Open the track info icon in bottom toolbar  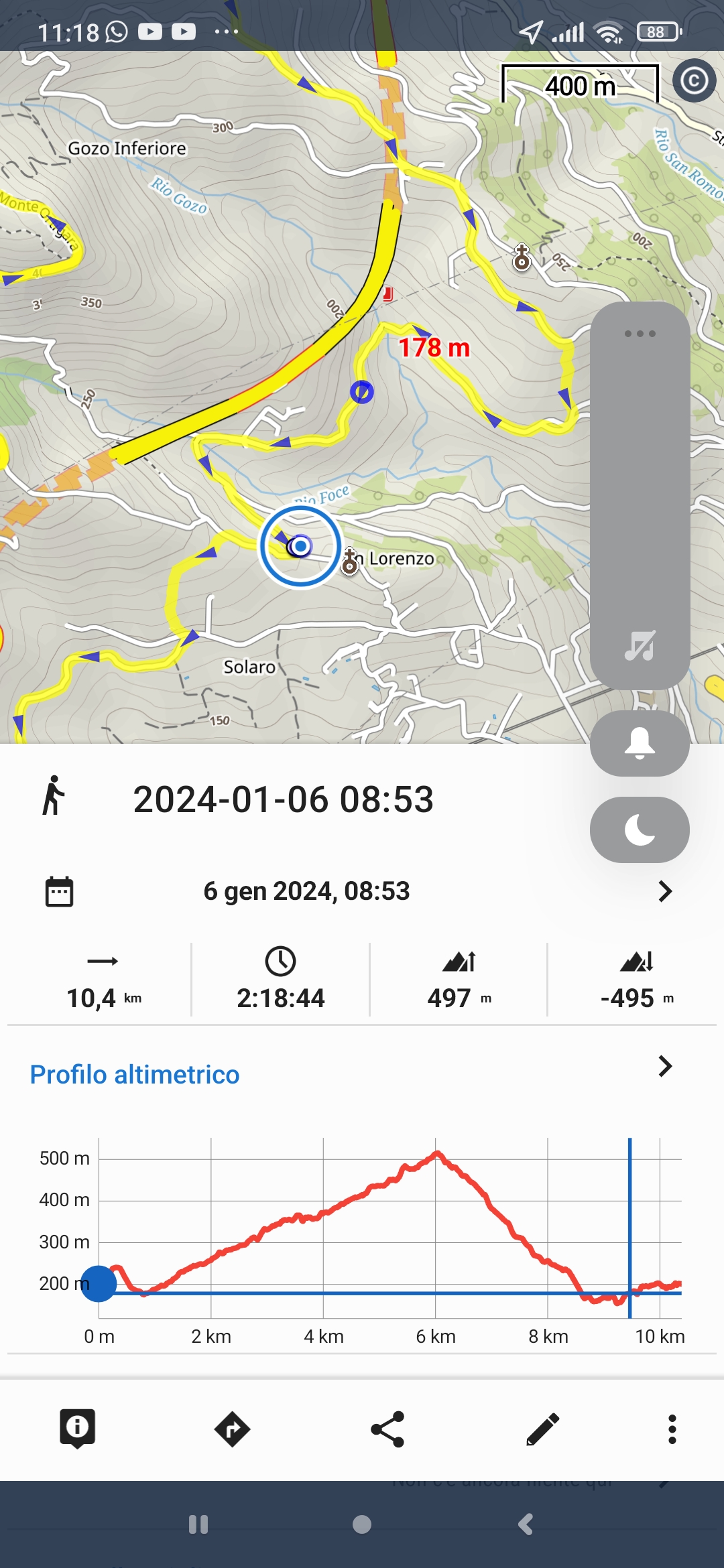click(77, 1429)
